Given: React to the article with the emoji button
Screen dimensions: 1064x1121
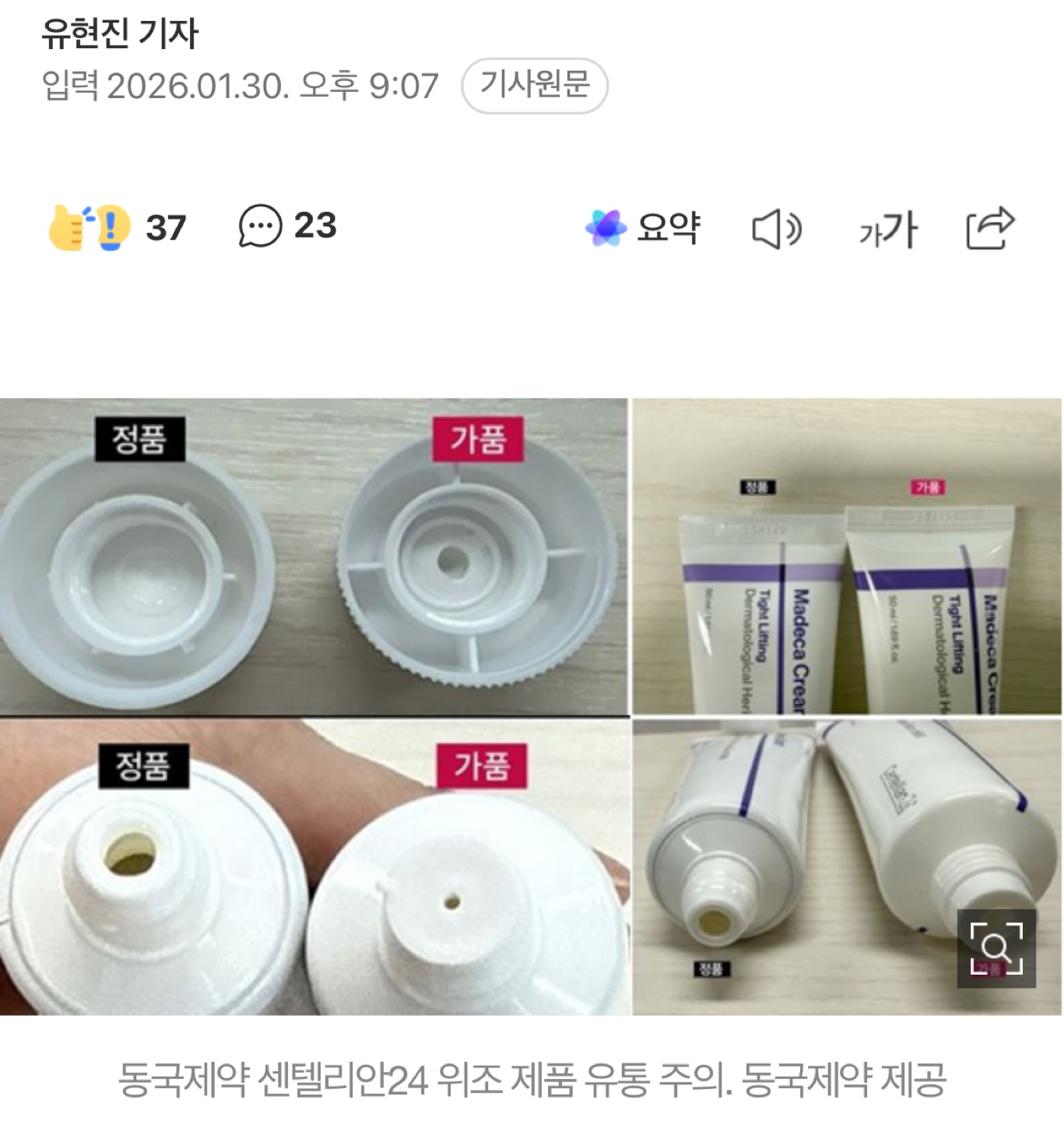Looking at the screenshot, I should point(90,227).
